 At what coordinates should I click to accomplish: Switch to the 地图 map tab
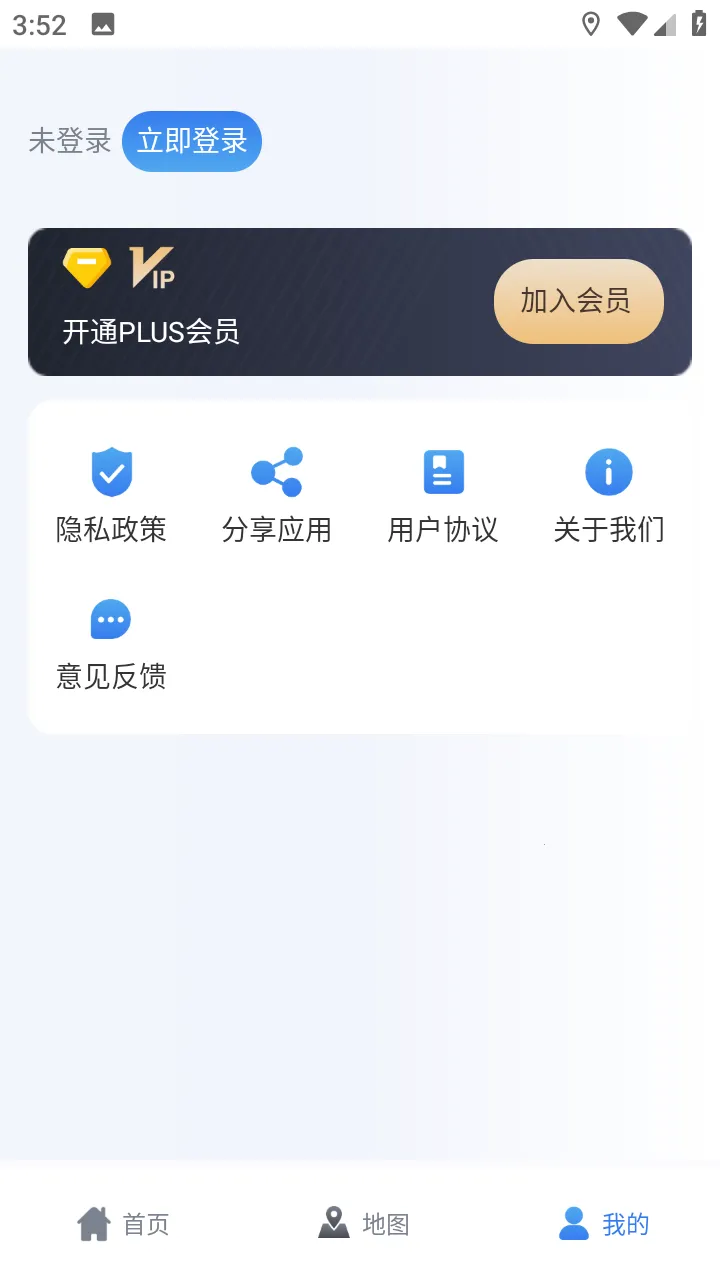[363, 1223]
